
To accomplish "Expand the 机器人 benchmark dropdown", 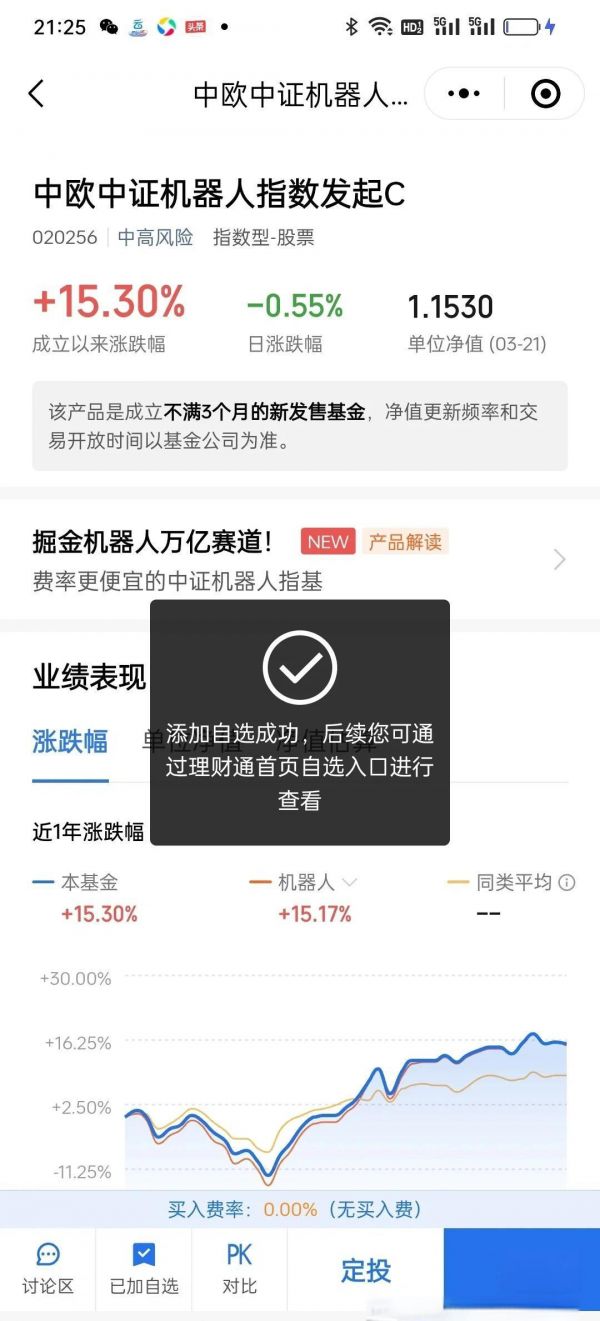I will (x=349, y=882).
